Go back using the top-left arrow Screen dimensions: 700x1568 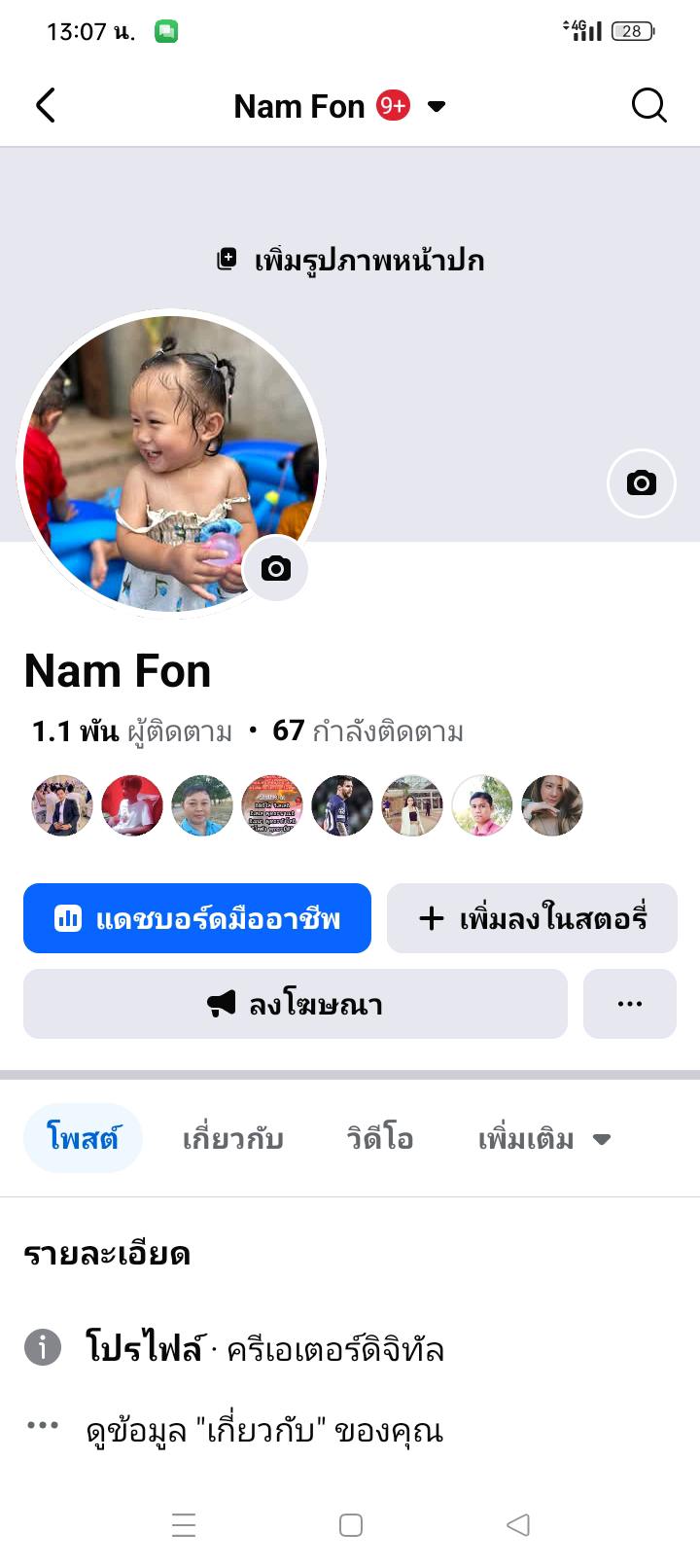point(46,105)
